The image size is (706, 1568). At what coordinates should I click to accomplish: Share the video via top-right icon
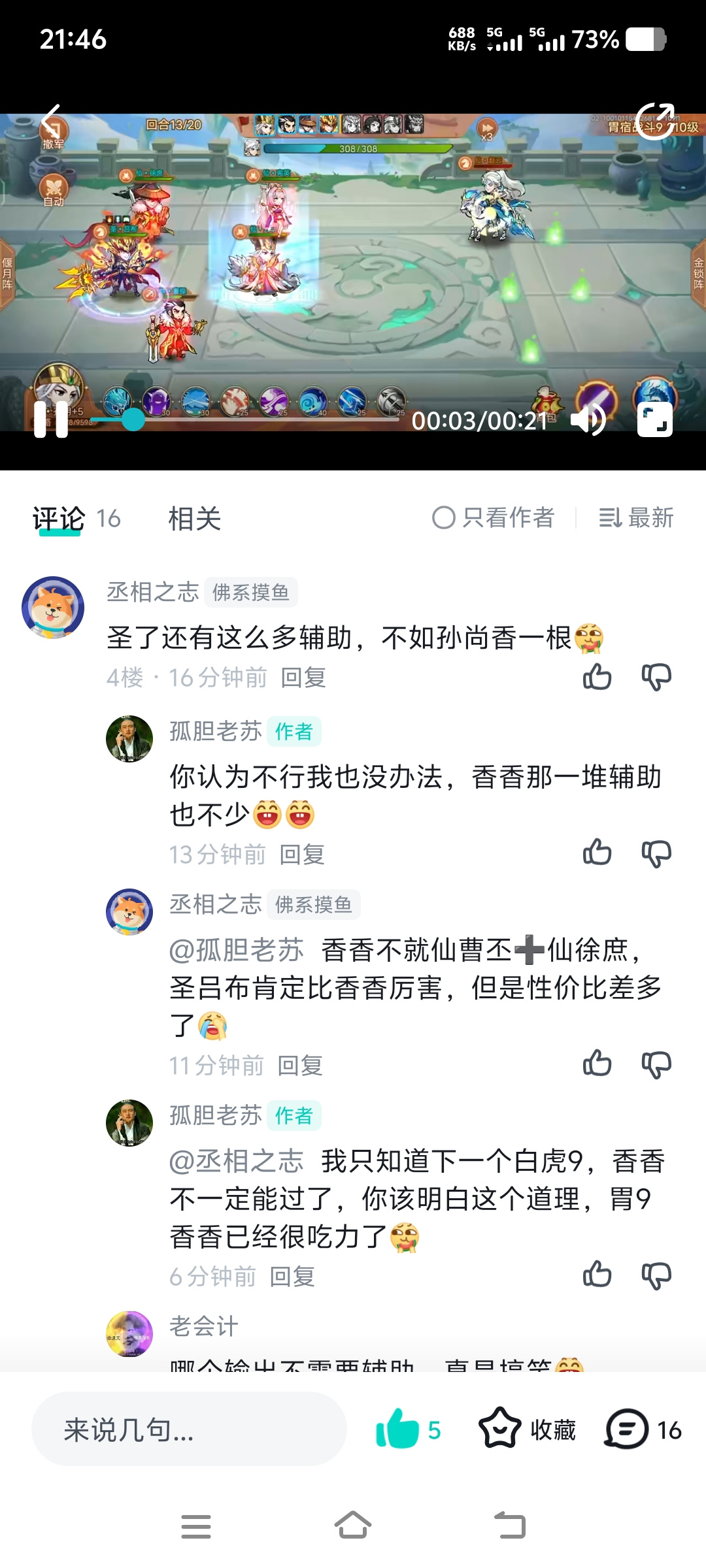point(655,120)
